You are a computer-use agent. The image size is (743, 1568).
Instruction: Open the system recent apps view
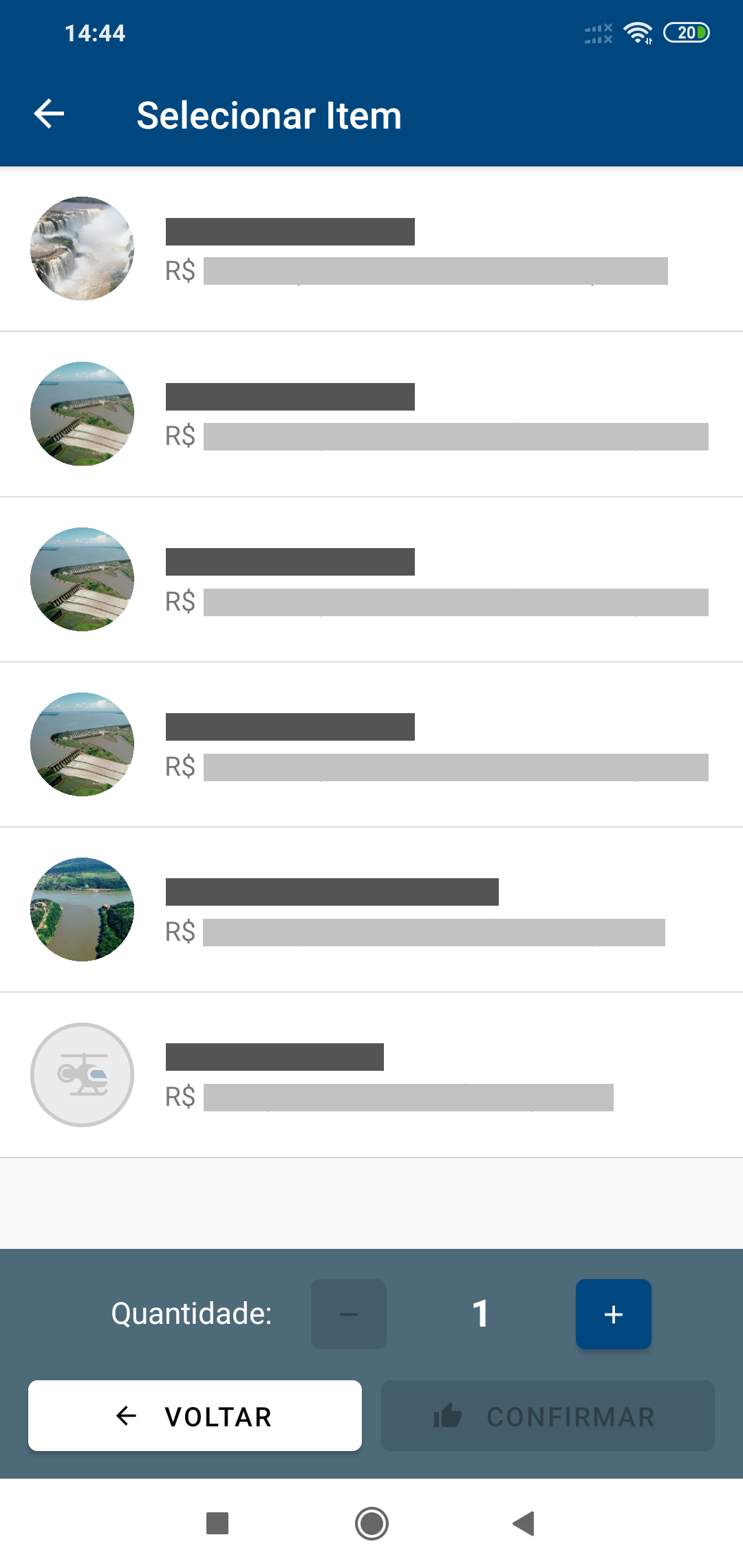[x=217, y=1523]
